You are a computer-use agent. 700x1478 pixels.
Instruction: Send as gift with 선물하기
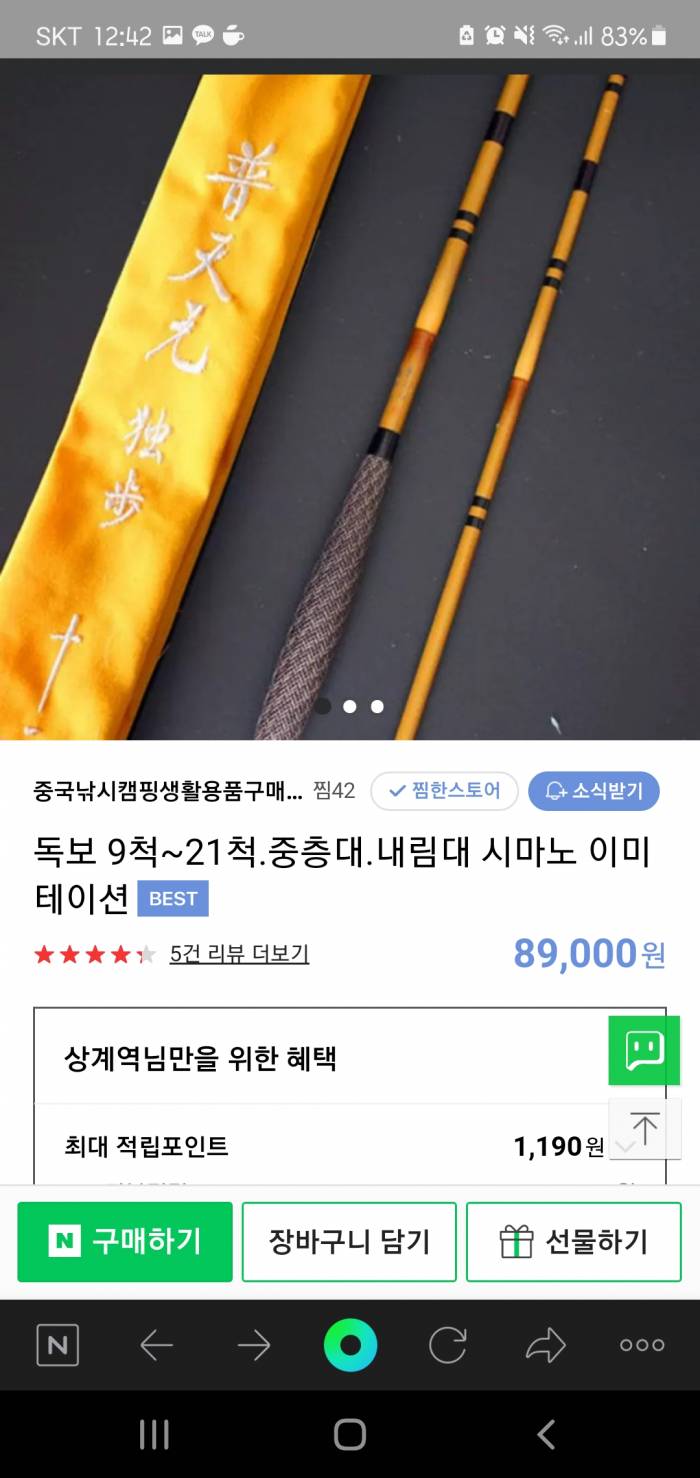click(x=574, y=1242)
